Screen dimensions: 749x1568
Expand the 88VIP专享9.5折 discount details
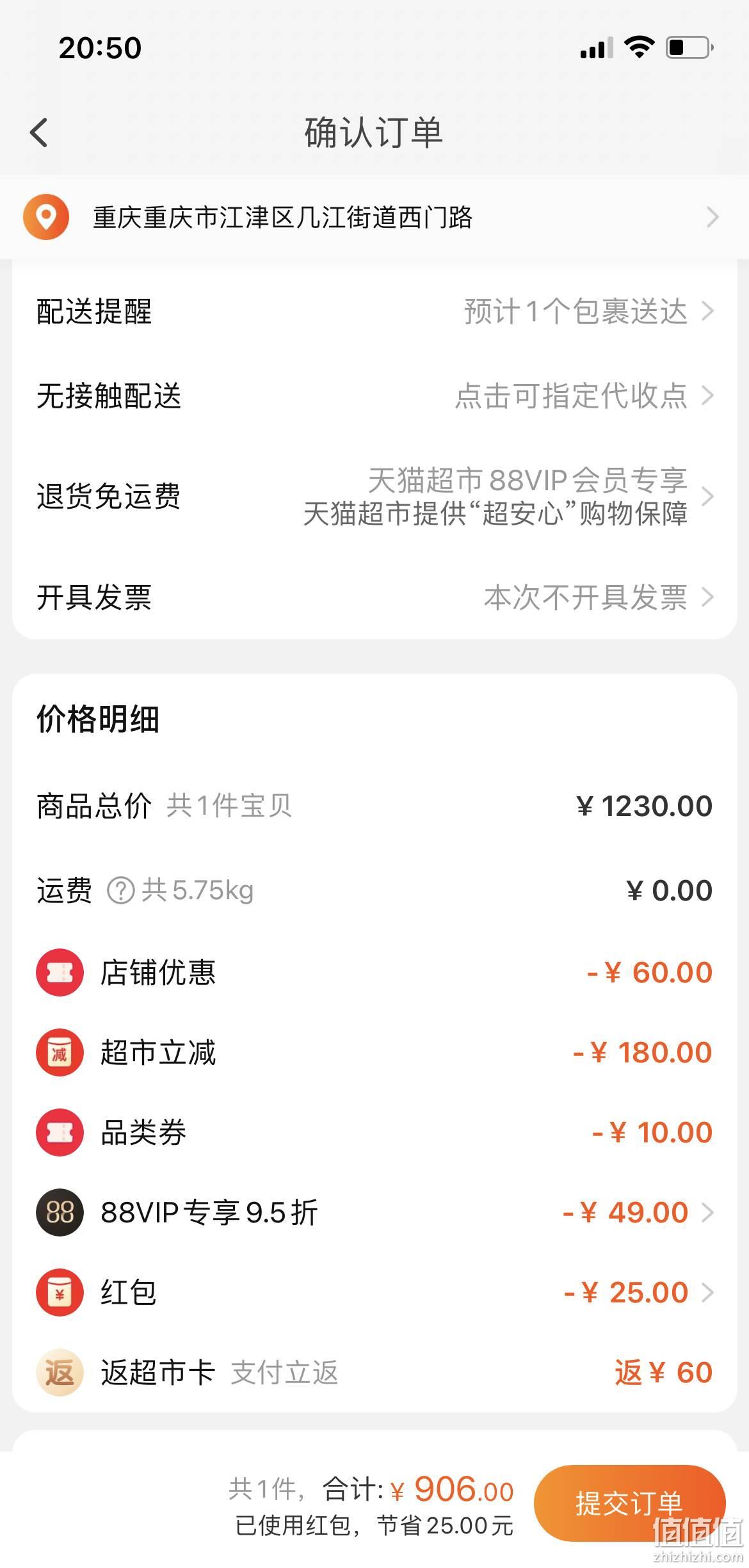374,1213
